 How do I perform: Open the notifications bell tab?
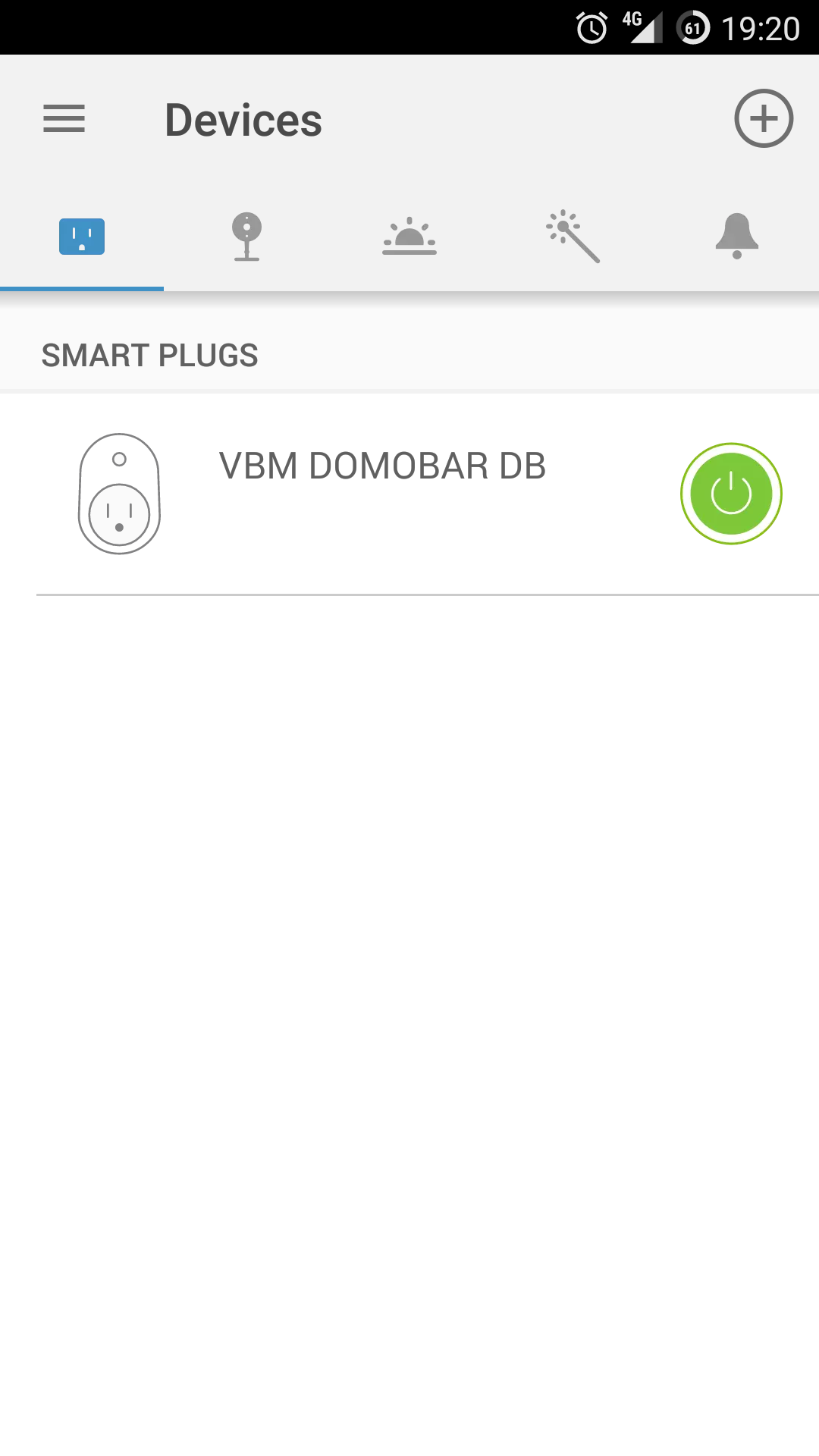[737, 237]
